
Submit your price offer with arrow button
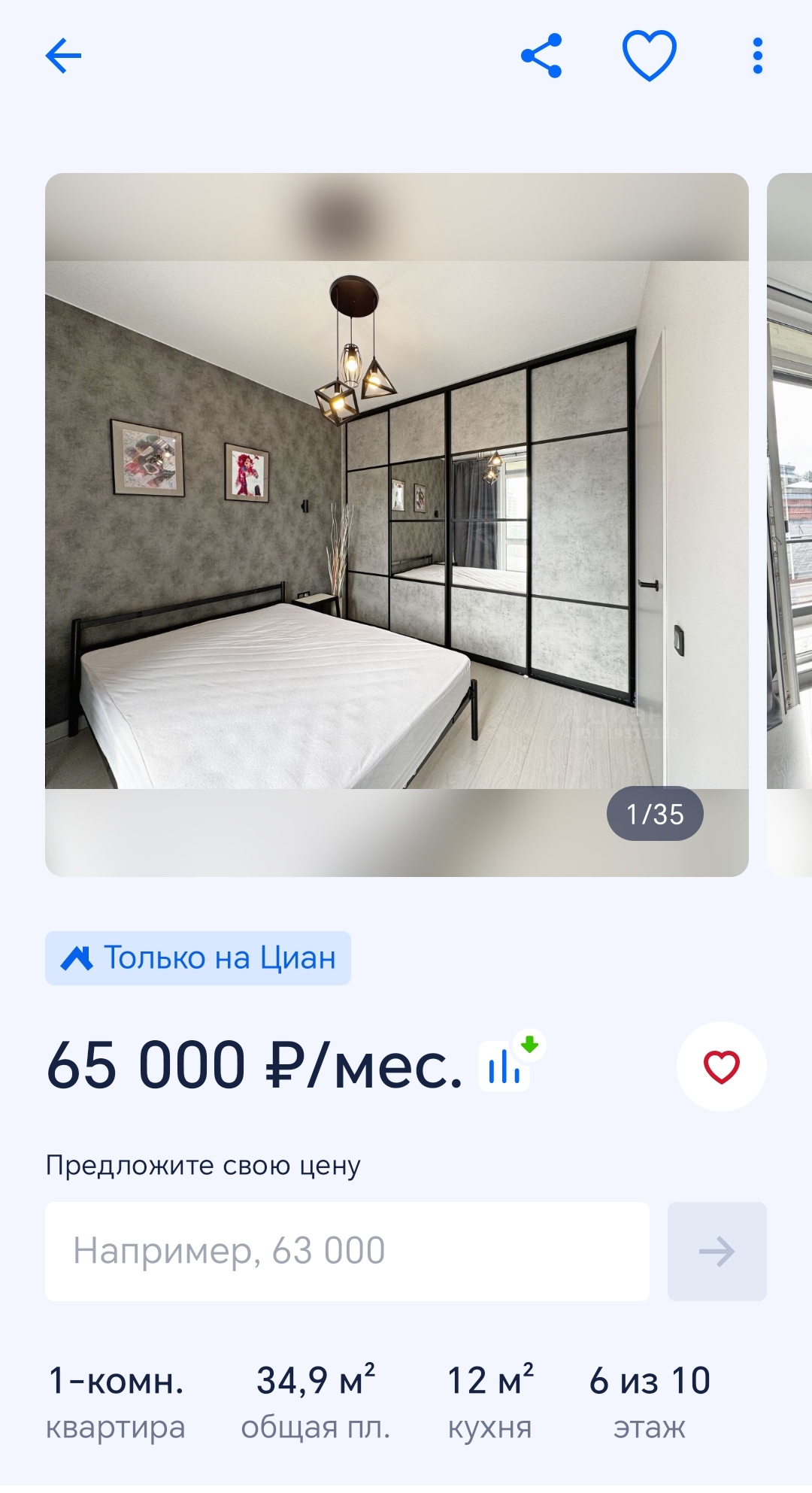[x=717, y=1251]
